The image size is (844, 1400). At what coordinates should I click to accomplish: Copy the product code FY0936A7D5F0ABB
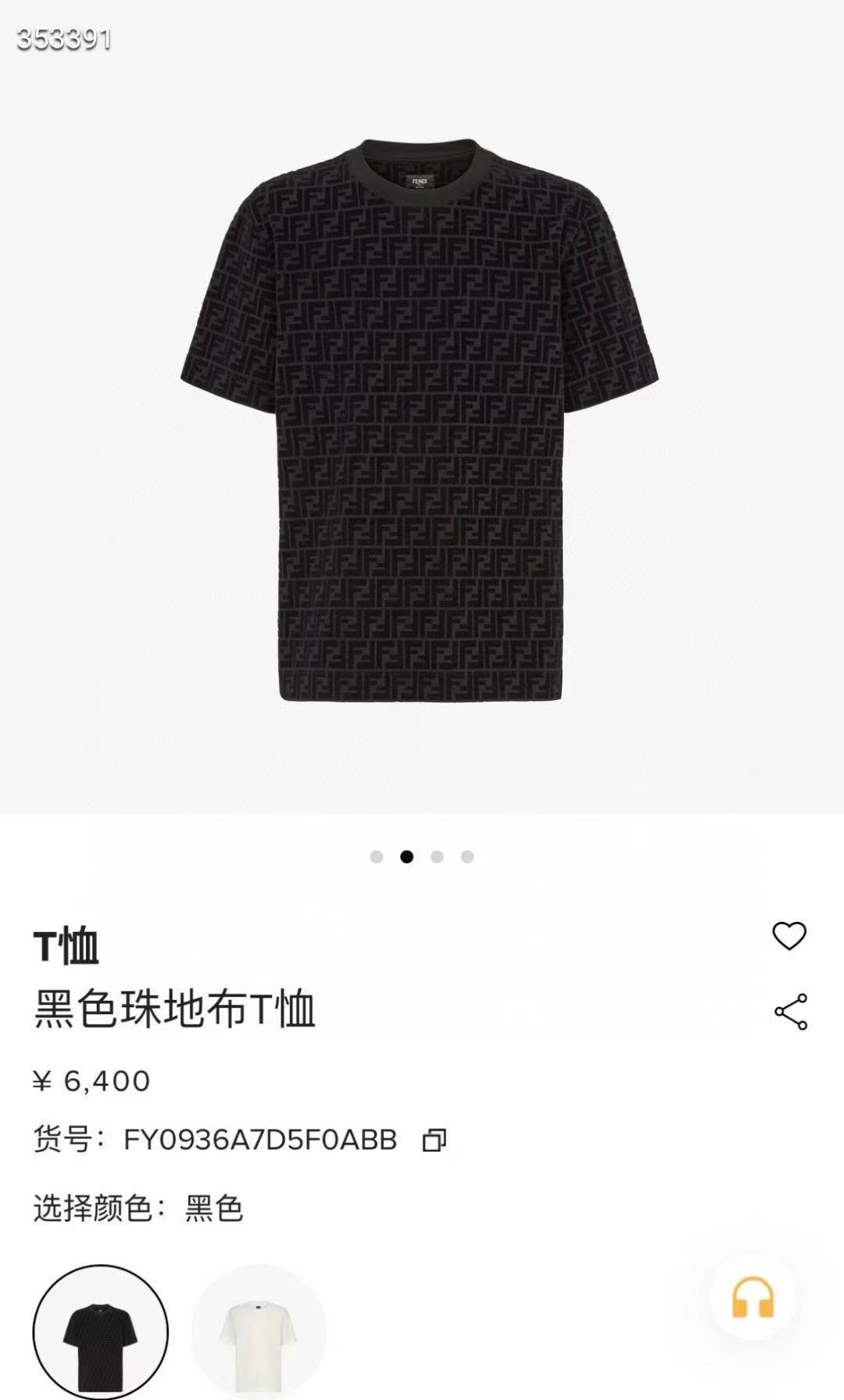point(435,1141)
